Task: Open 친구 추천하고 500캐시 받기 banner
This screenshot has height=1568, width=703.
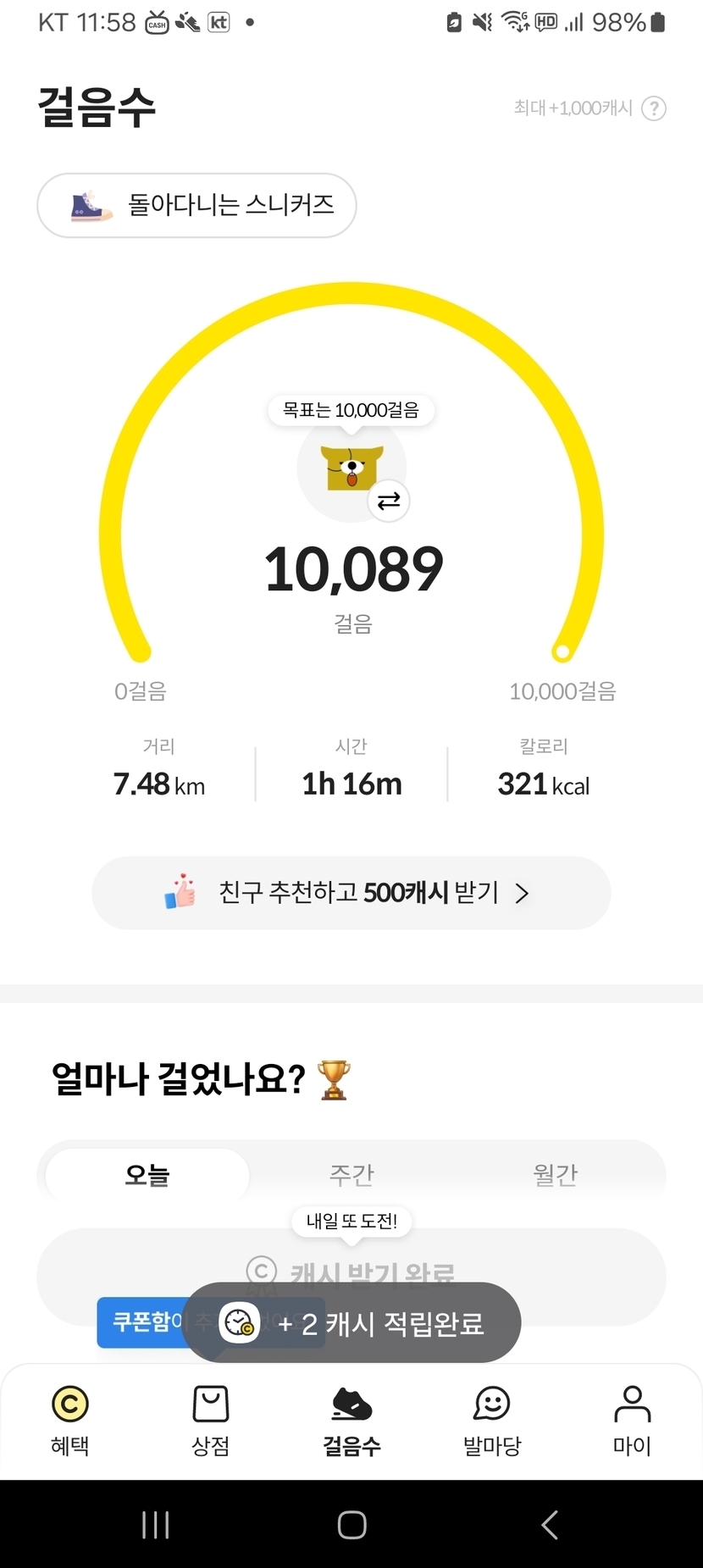Action: (x=351, y=893)
